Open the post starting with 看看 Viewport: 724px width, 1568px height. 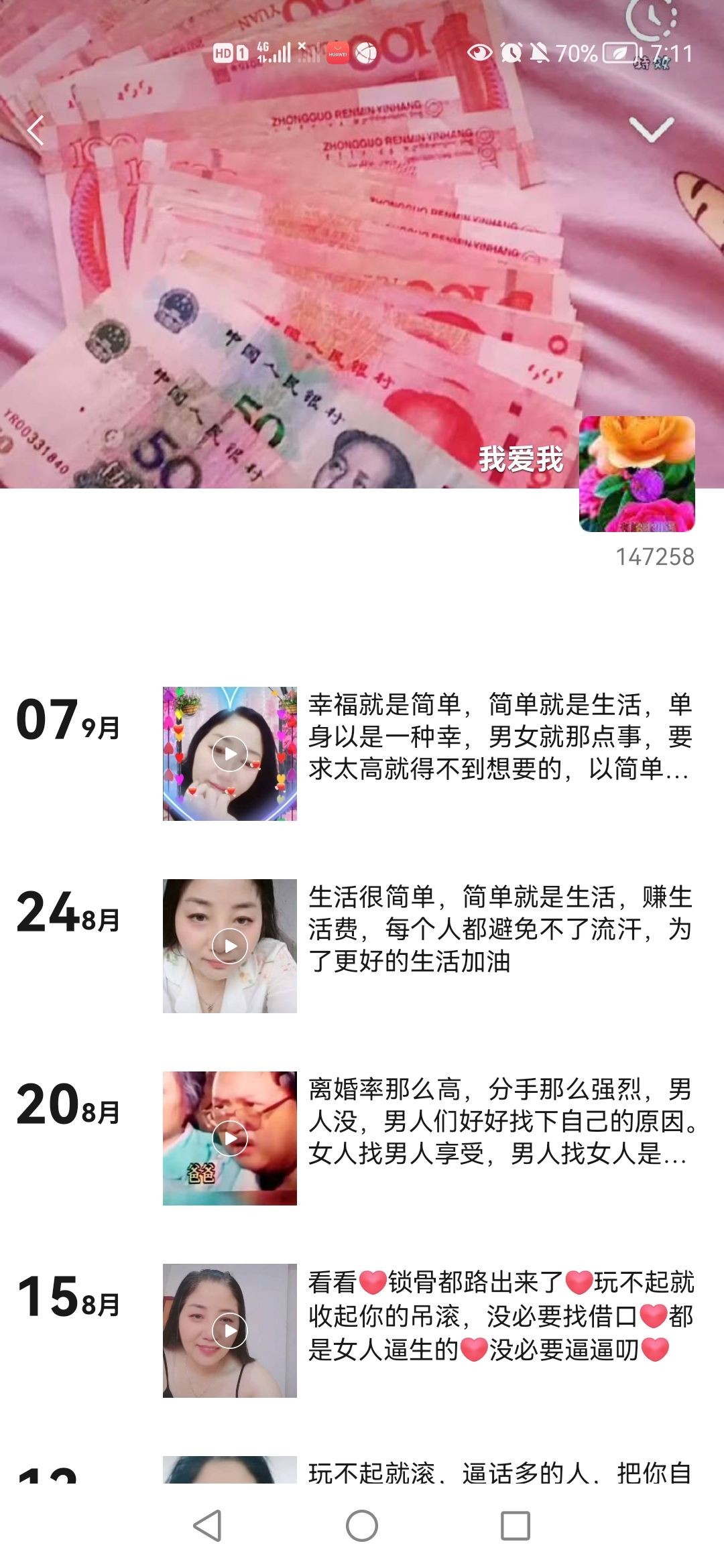tap(499, 1315)
